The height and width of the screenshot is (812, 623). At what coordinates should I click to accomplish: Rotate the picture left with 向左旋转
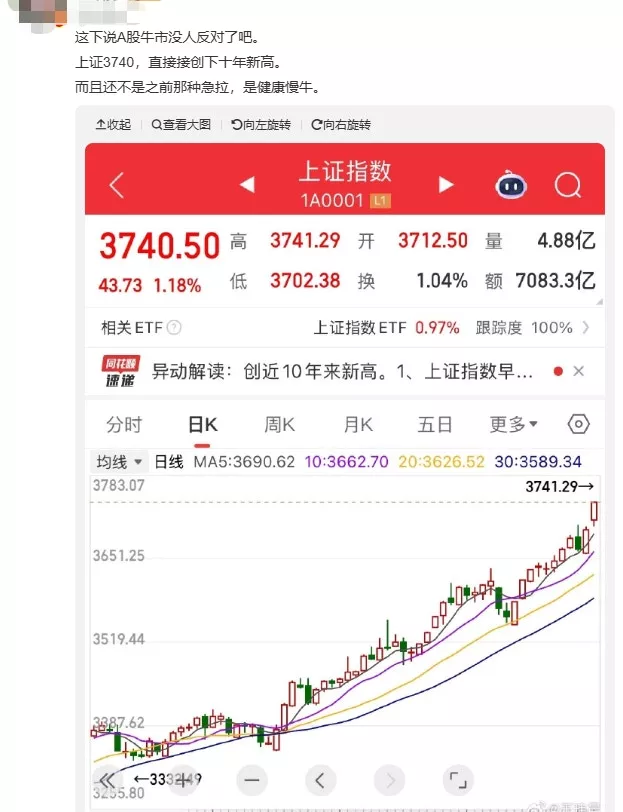click(260, 125)
